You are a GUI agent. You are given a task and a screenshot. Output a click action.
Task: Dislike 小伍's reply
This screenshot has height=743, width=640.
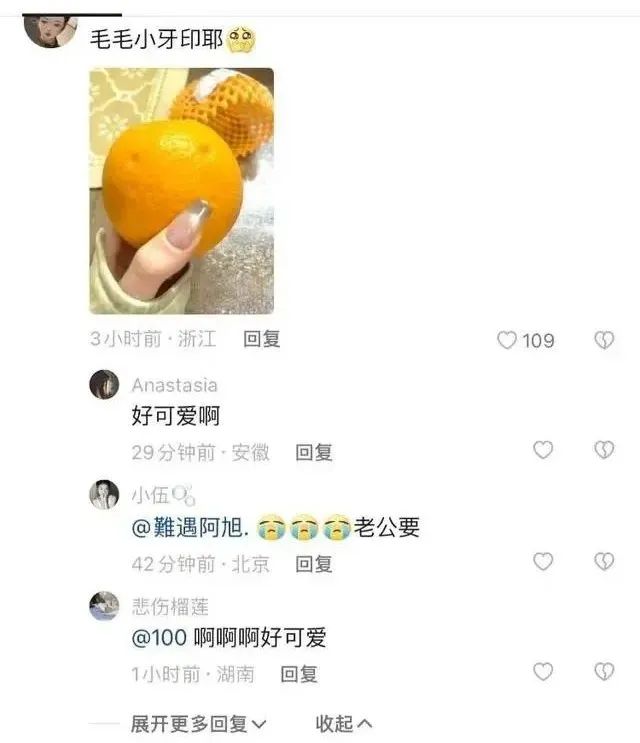pyautogui.click(x=604, y=562)
